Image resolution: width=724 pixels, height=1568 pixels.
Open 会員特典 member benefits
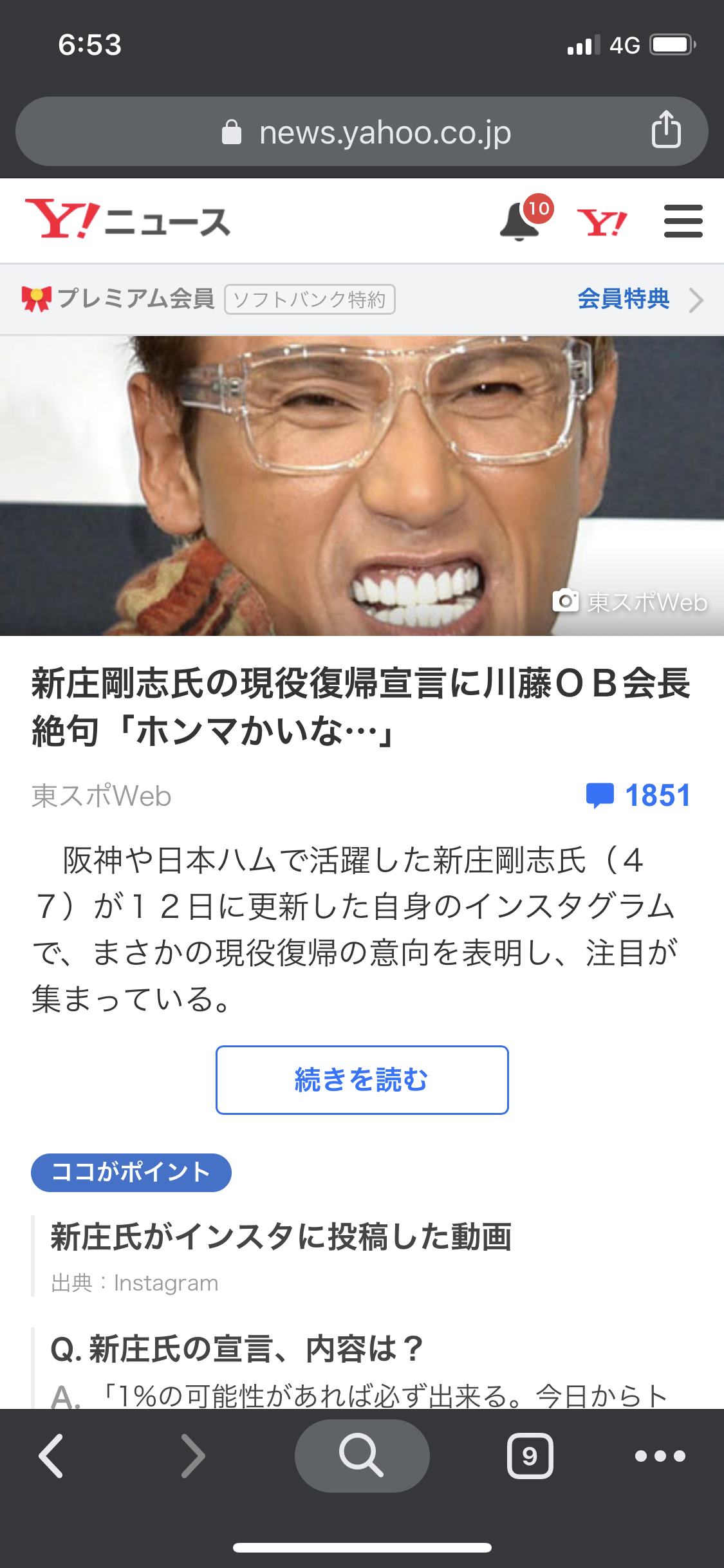coord(638,299)
